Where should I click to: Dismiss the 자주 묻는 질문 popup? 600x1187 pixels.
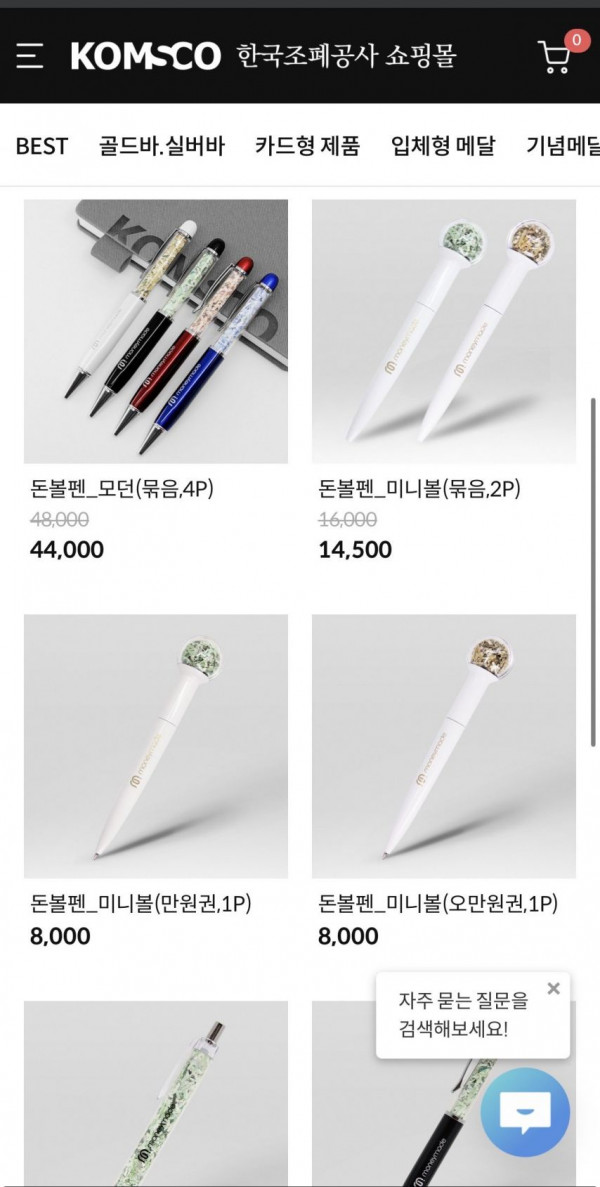point(553,989)
